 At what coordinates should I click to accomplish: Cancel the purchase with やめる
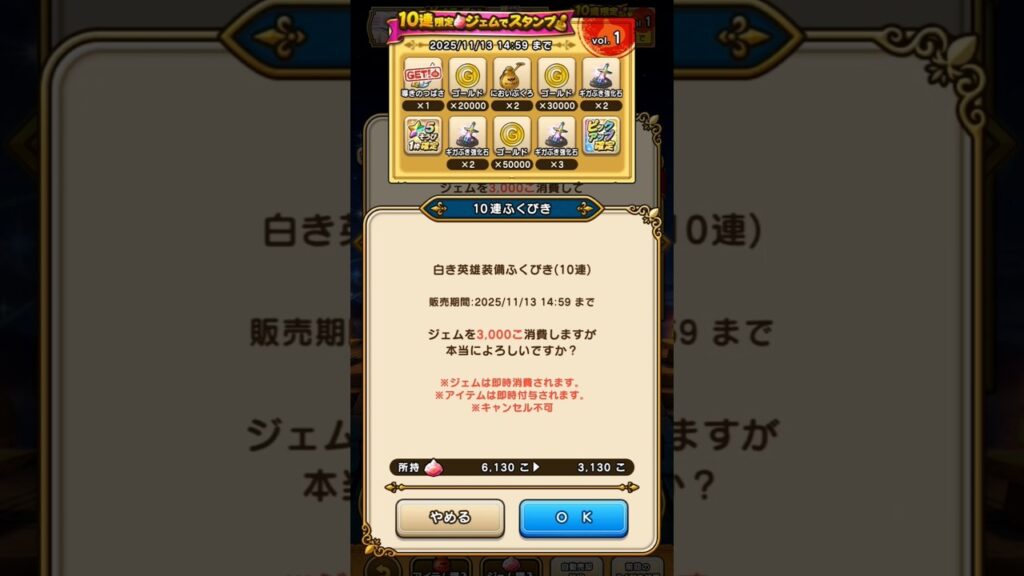450,518
